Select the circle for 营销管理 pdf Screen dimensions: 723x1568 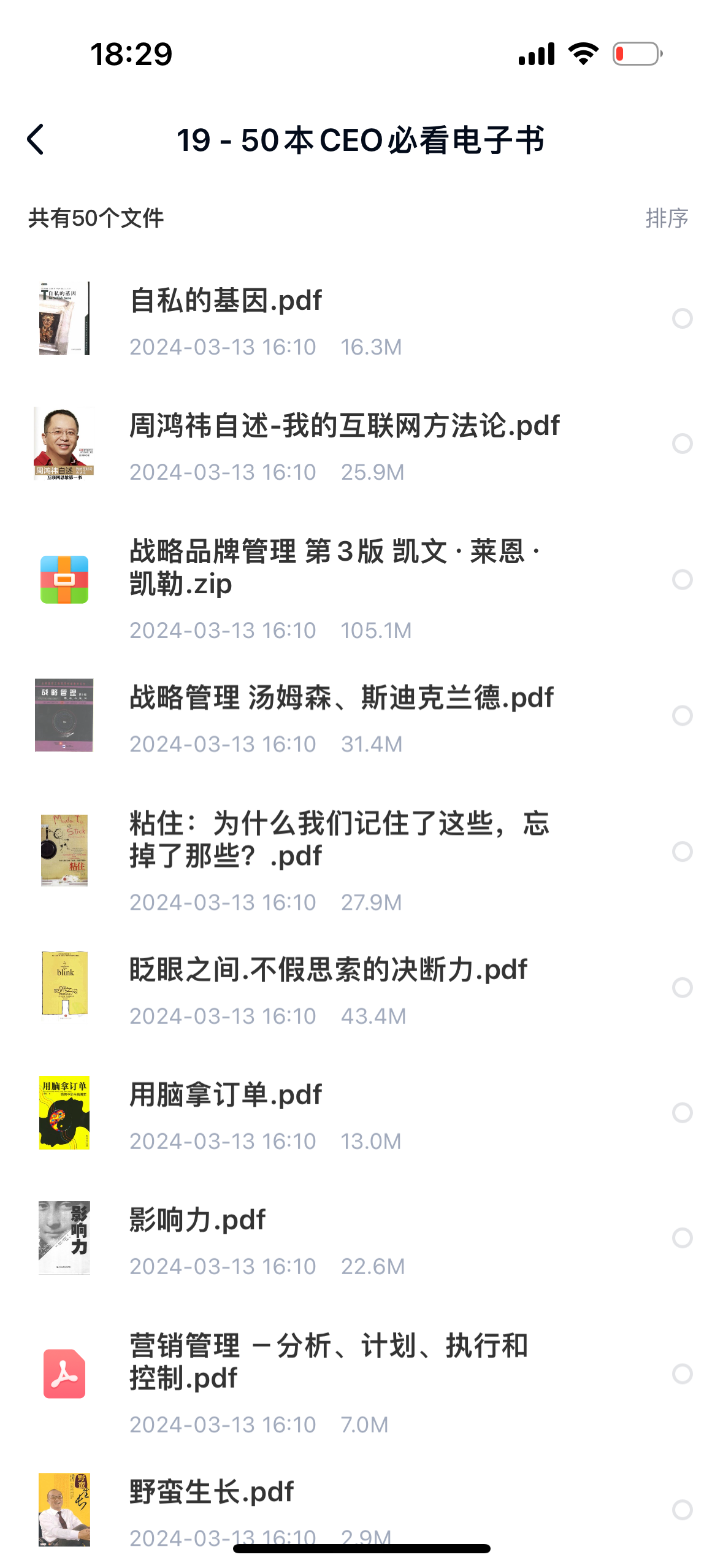pos(682,1374)
